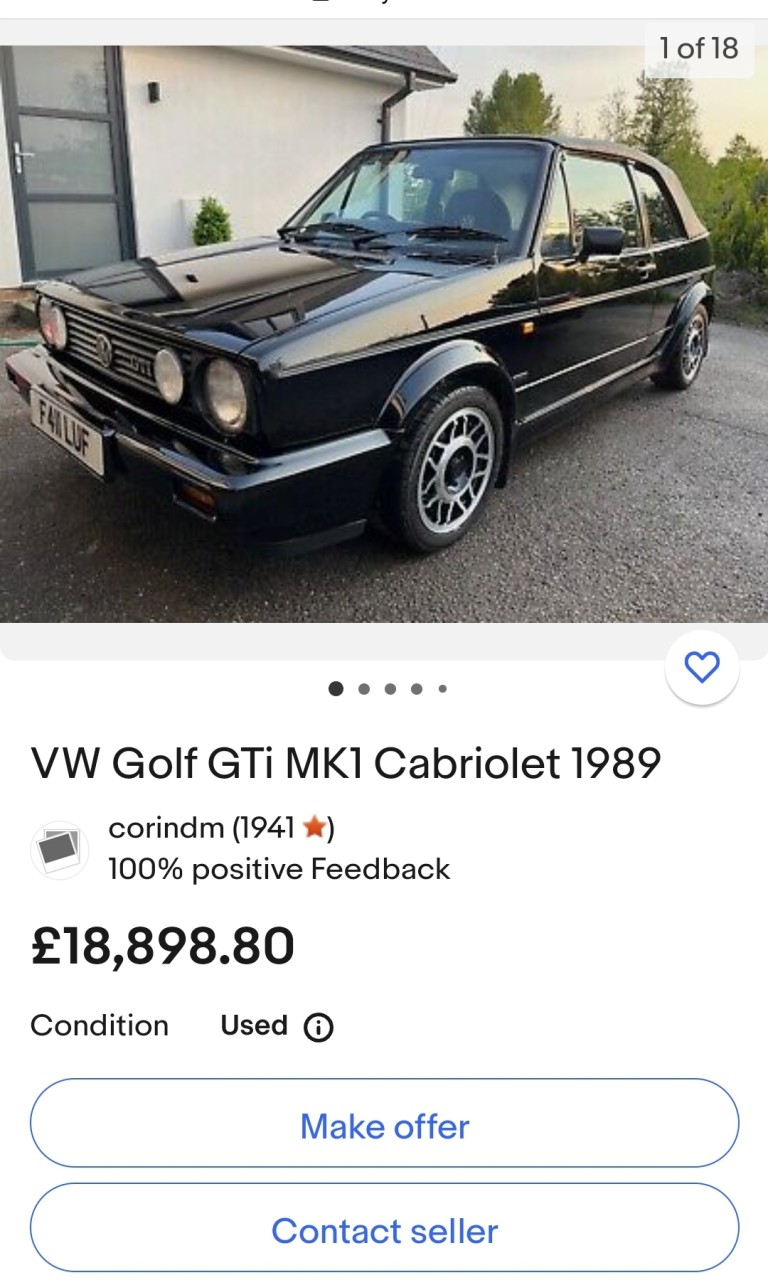Show info about Used condition
Image resolution: width=768 pixels, height=1280 pixels.
318,1027
